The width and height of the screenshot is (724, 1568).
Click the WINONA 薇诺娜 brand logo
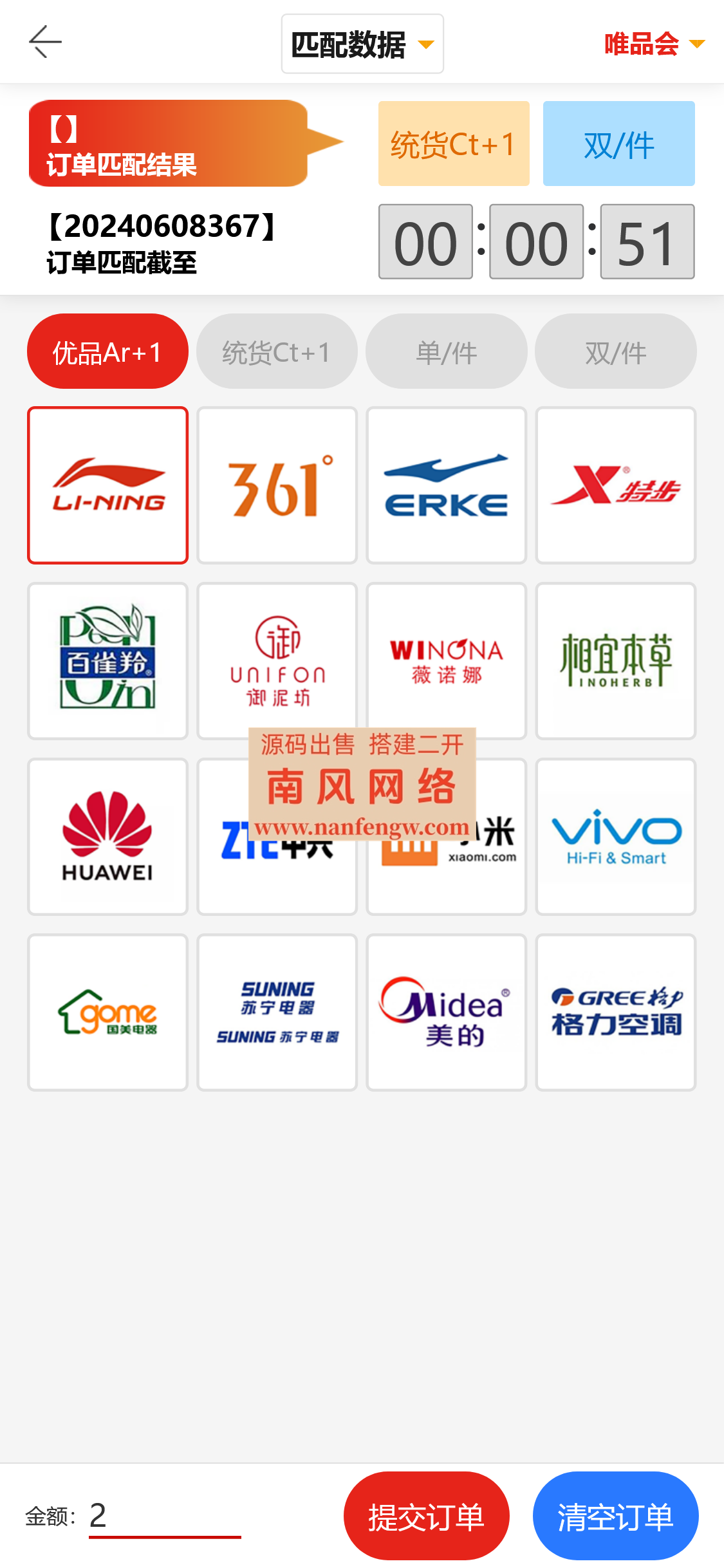[x=446, y=661]
